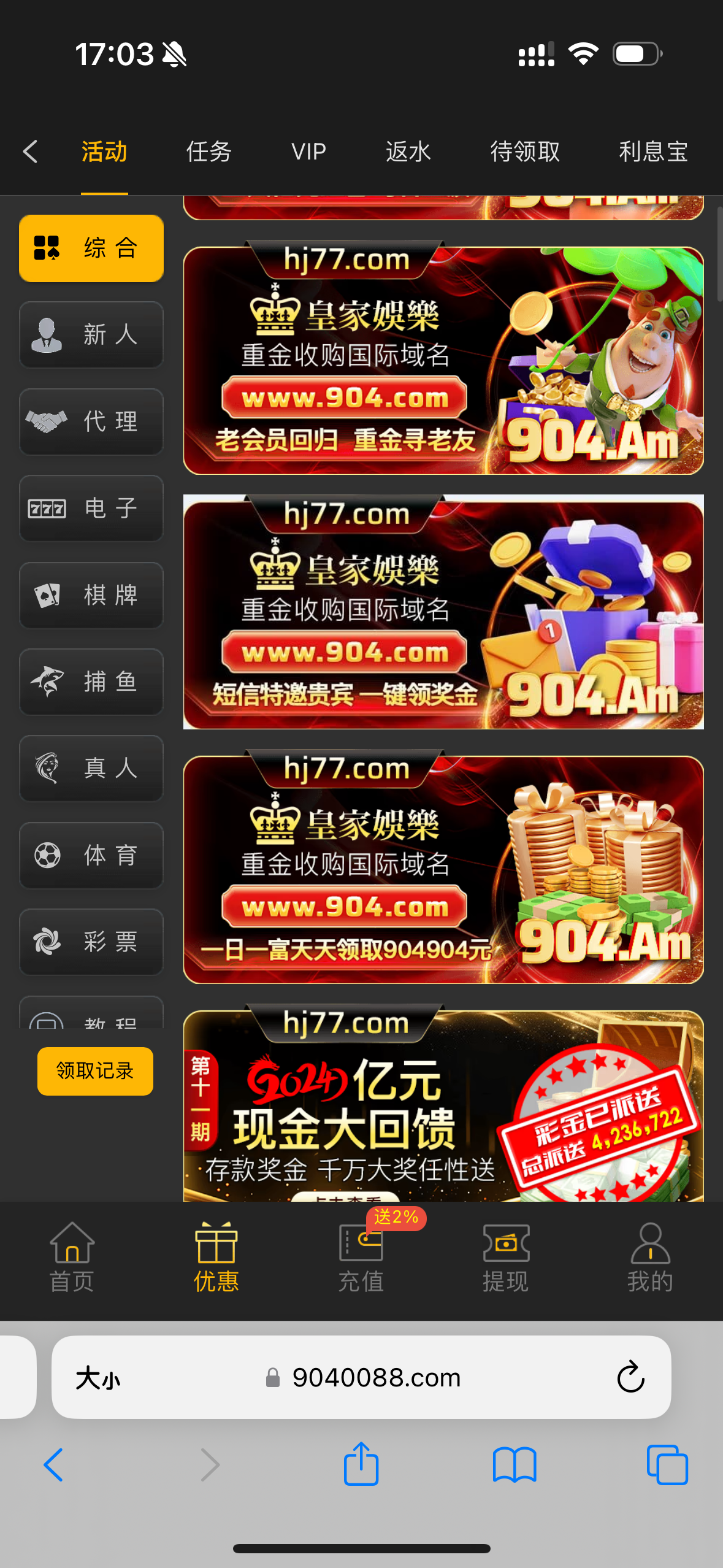Open the 充值 tab

coord(361,1257)
